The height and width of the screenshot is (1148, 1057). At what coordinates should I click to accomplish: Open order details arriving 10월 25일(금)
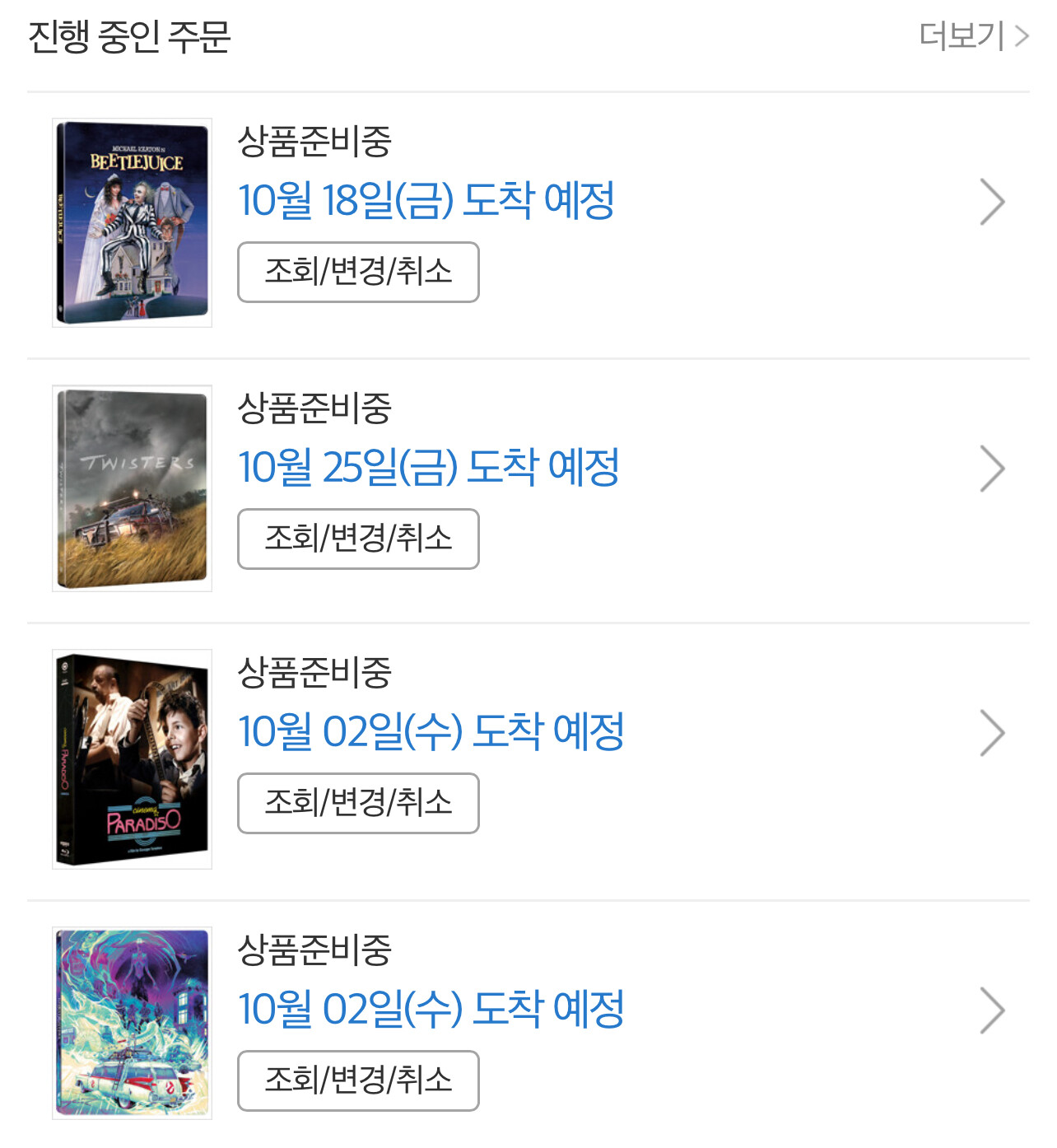pyautogui.click(x=992, y=469)
